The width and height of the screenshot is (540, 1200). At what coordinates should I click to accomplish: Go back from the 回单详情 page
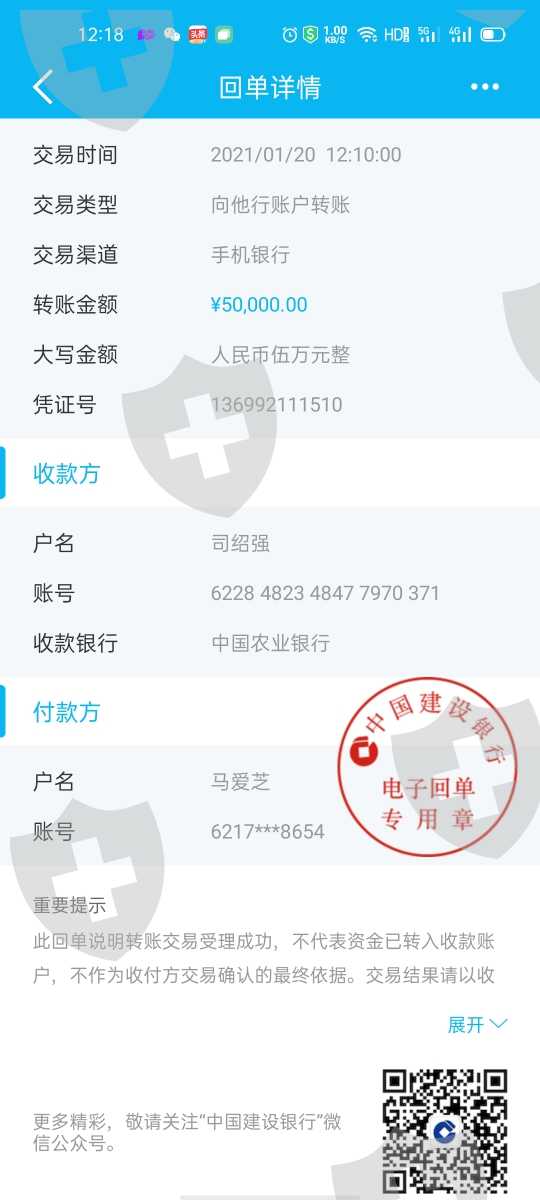coord(42,87)
